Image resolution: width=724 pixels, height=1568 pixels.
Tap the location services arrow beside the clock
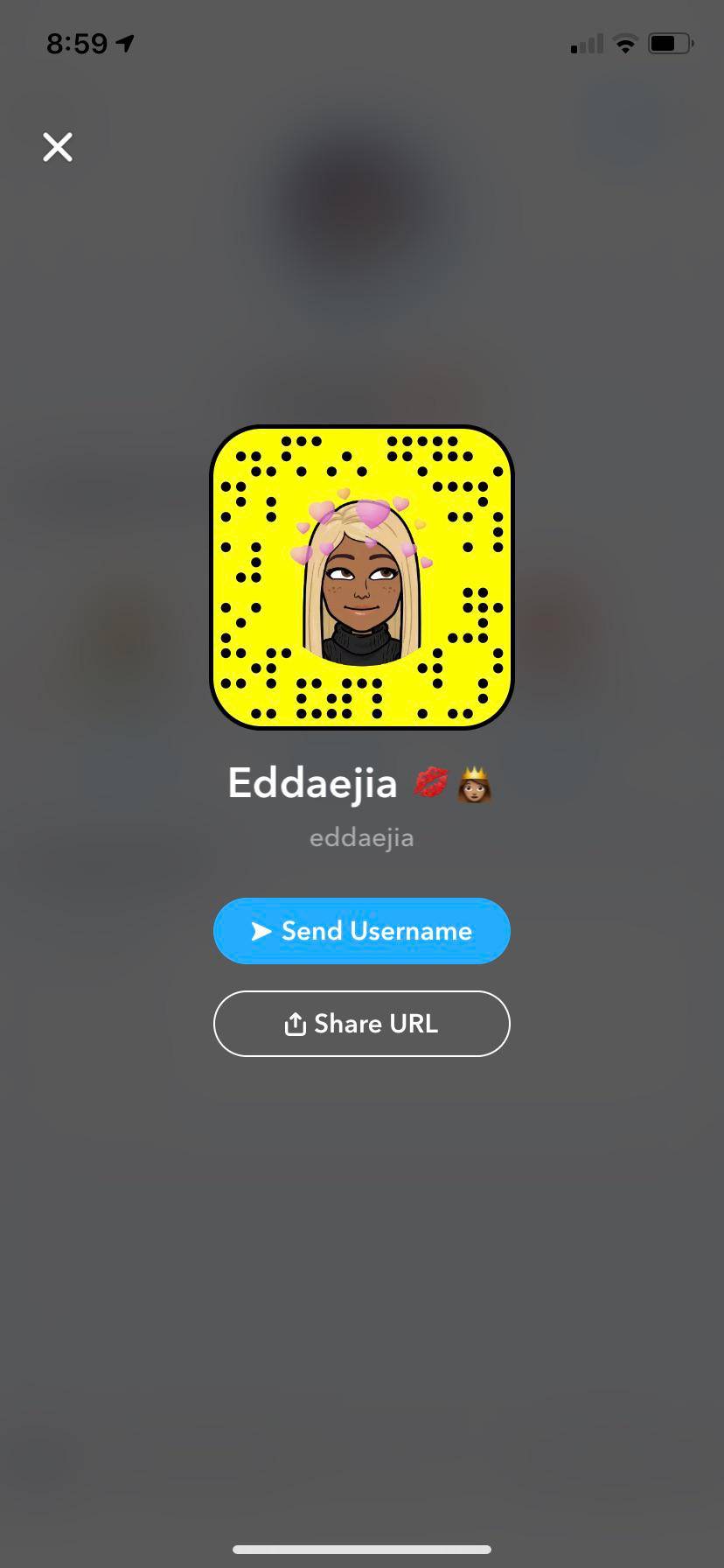125,42
